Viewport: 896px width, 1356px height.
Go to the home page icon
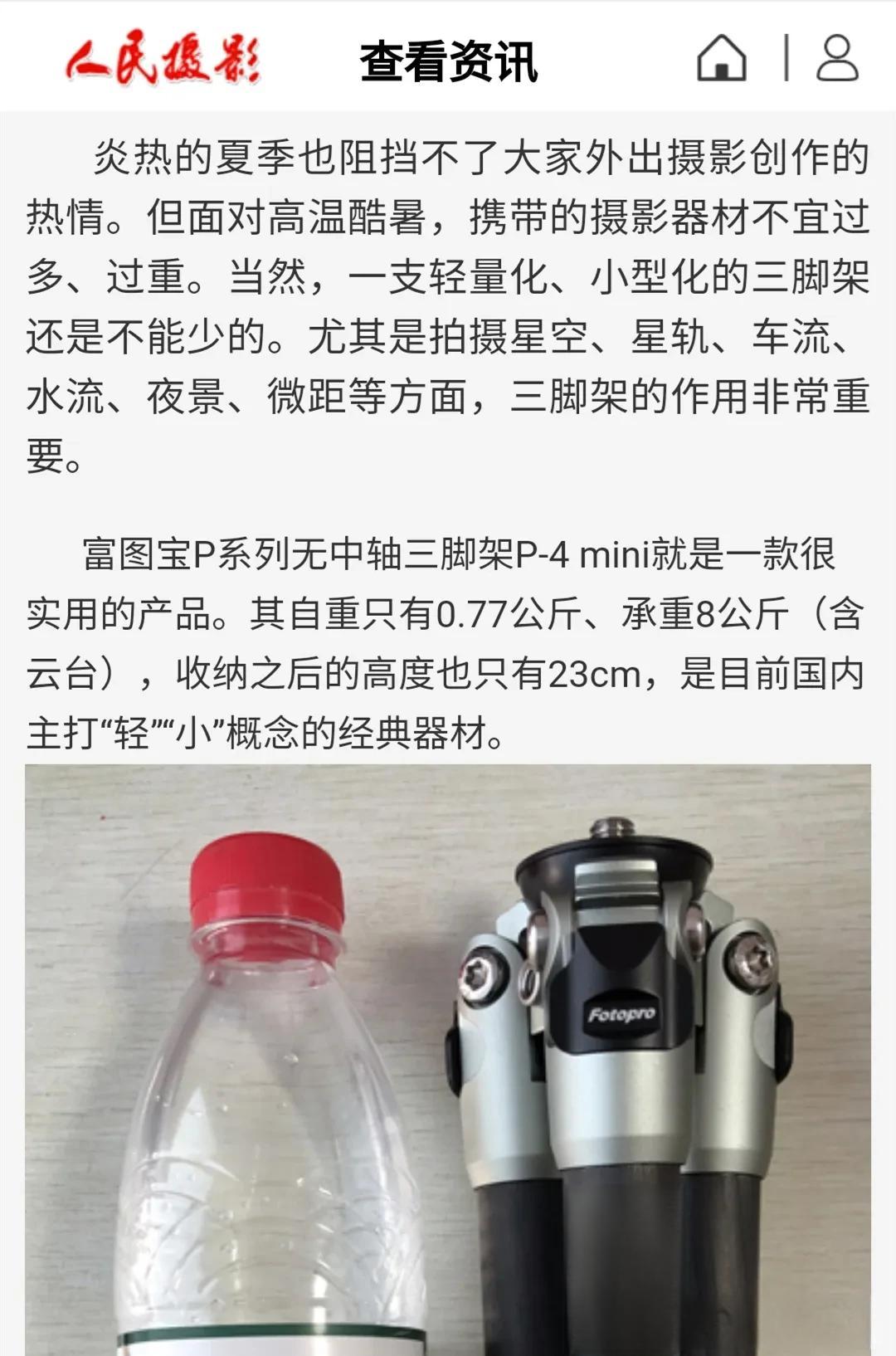(721, 58)
